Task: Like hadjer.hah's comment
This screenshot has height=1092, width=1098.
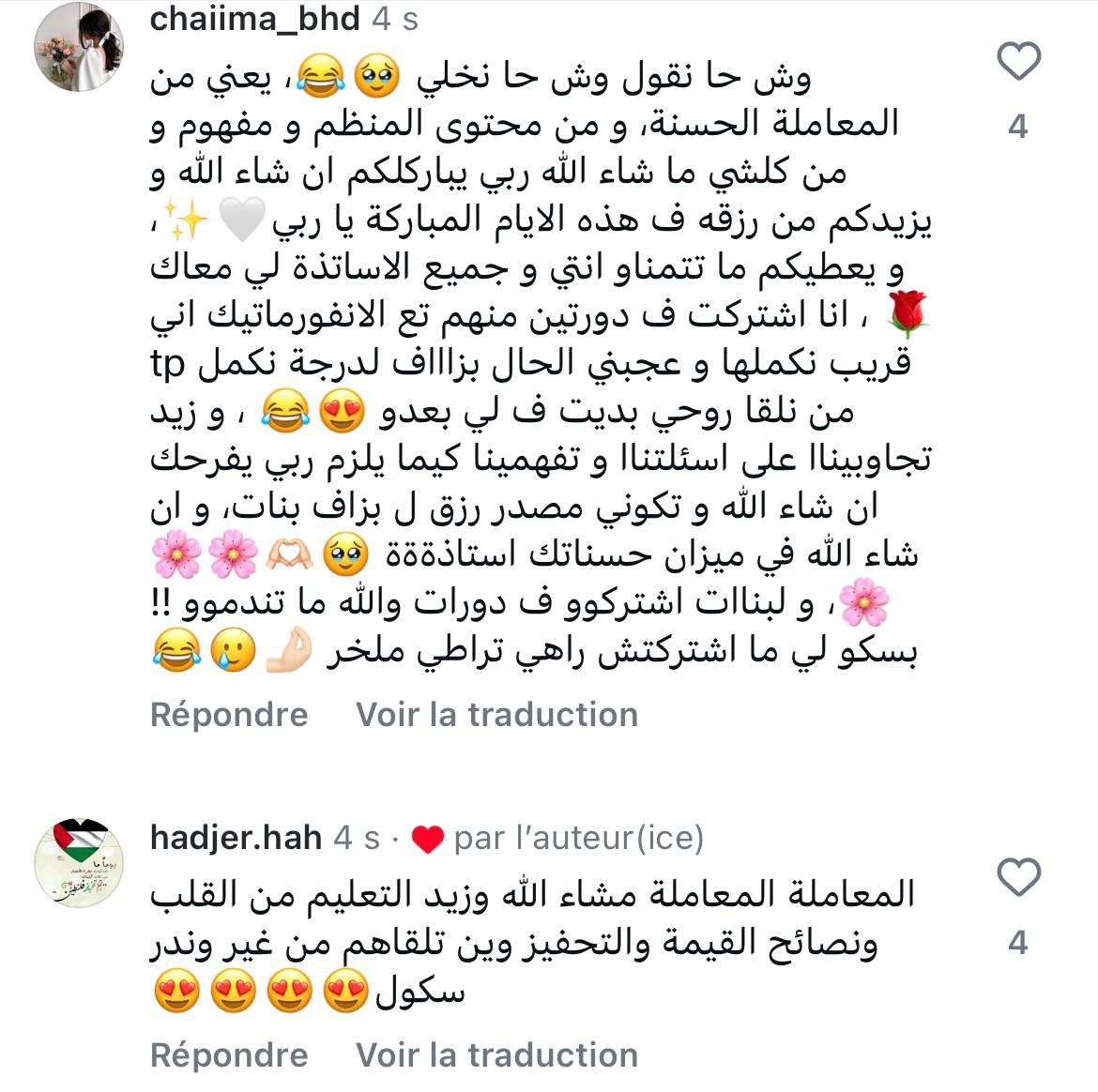Action: (1018, 878)
